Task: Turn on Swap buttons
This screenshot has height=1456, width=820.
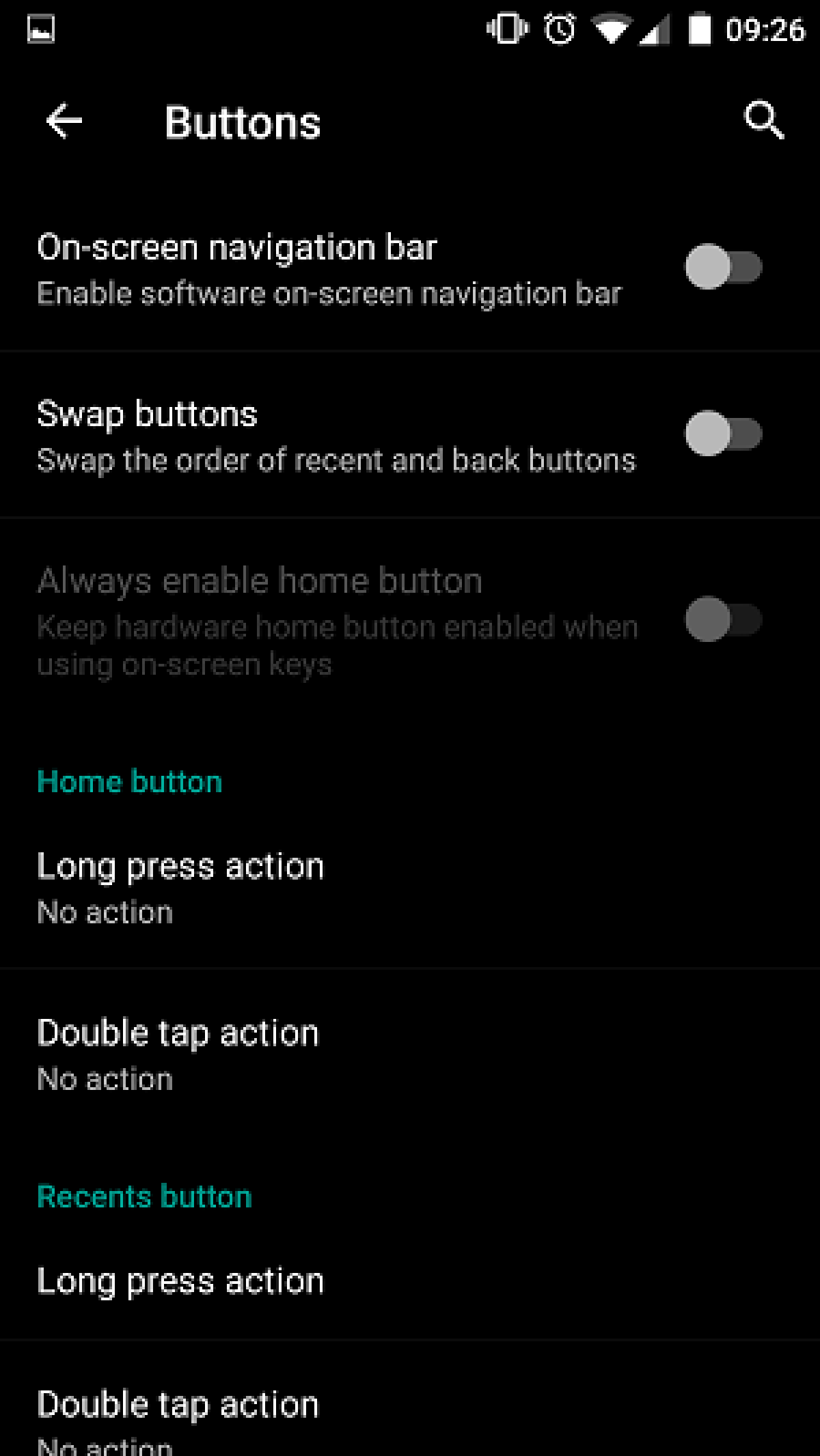Action: coord(723,434)
